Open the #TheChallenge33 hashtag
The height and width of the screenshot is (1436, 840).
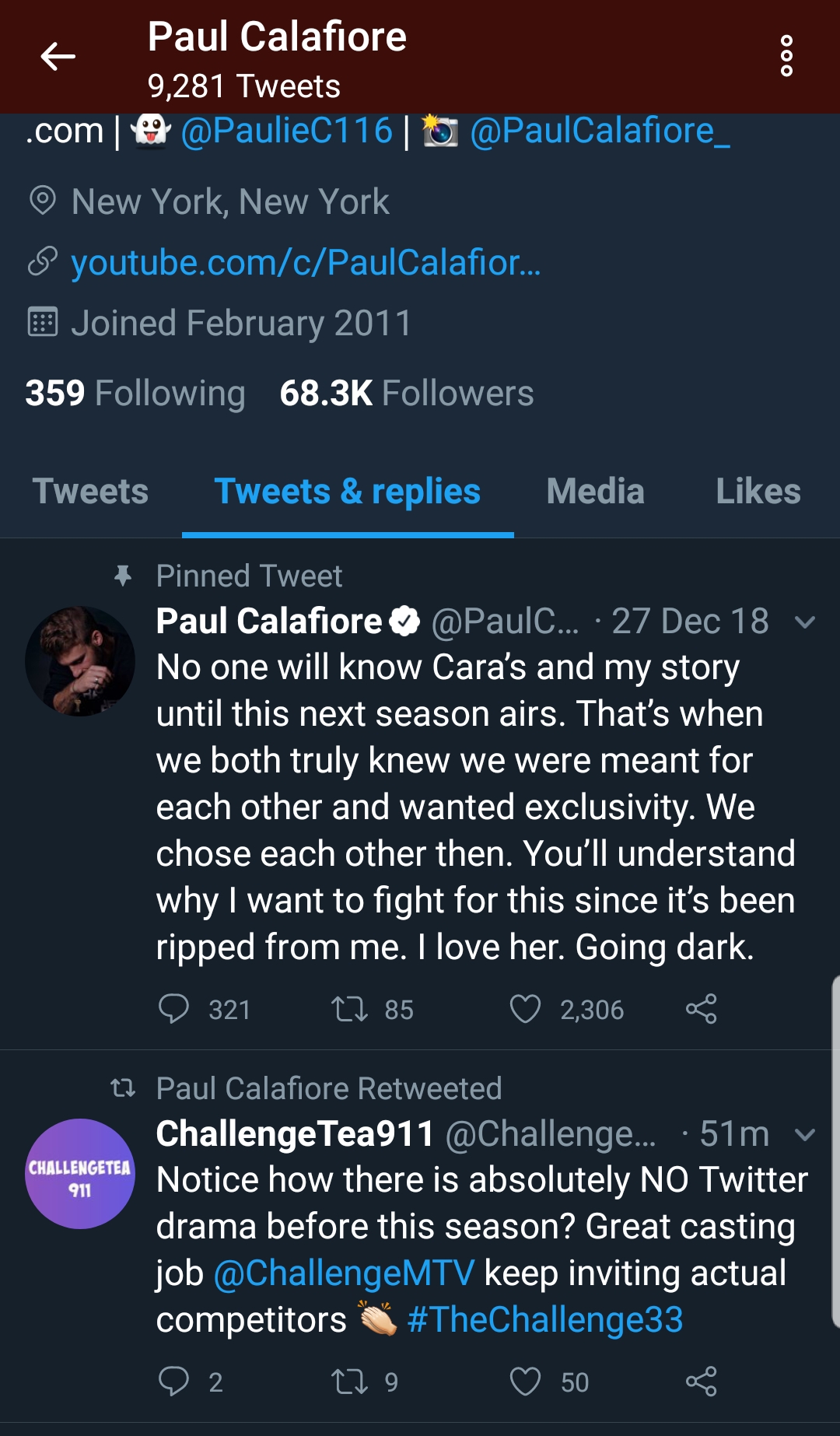pyautogui.click(x=545, y=1320)
